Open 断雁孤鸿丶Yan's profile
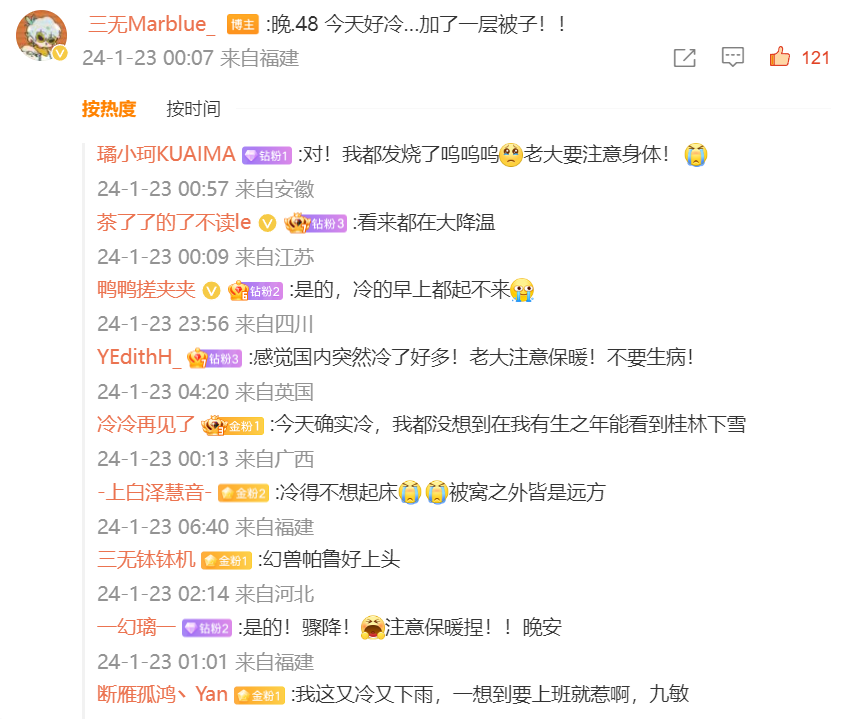 pyautogui.click(x=162, y=694)
